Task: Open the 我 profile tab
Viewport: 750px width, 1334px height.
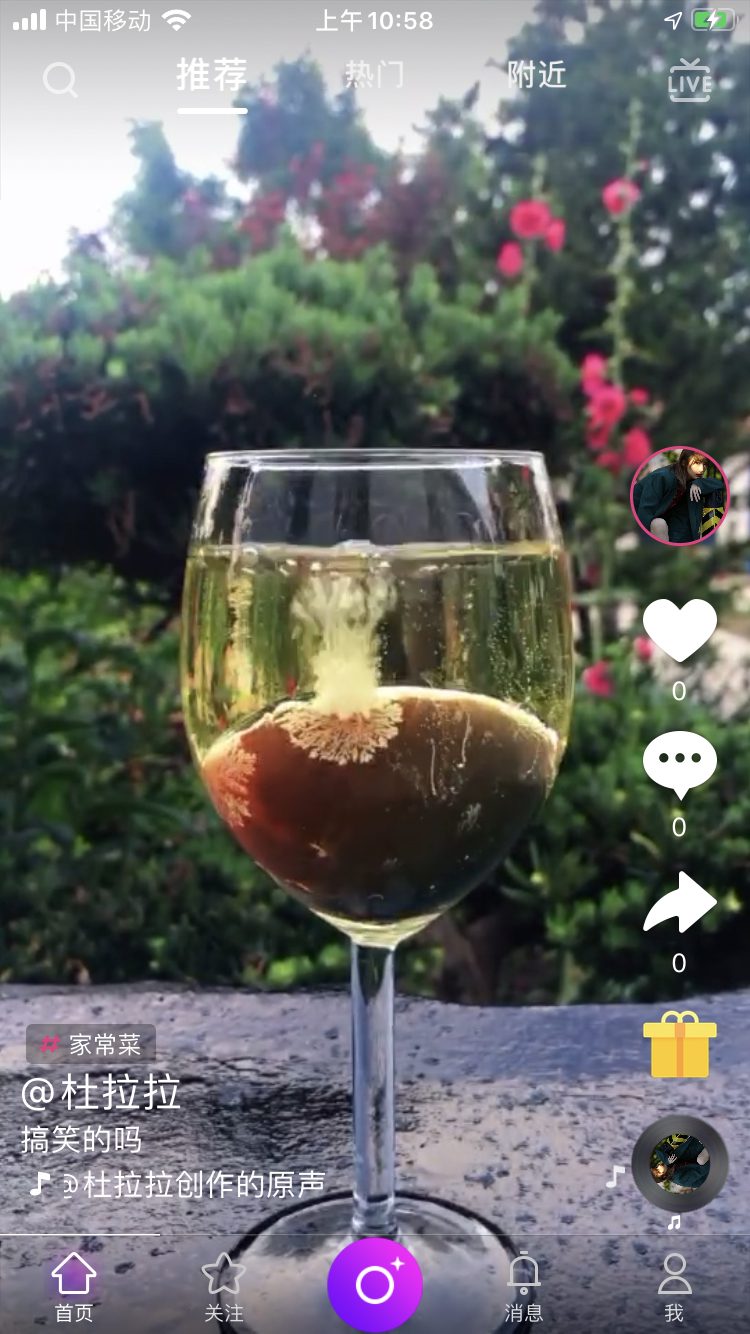Action: [x=675, y=1288]
